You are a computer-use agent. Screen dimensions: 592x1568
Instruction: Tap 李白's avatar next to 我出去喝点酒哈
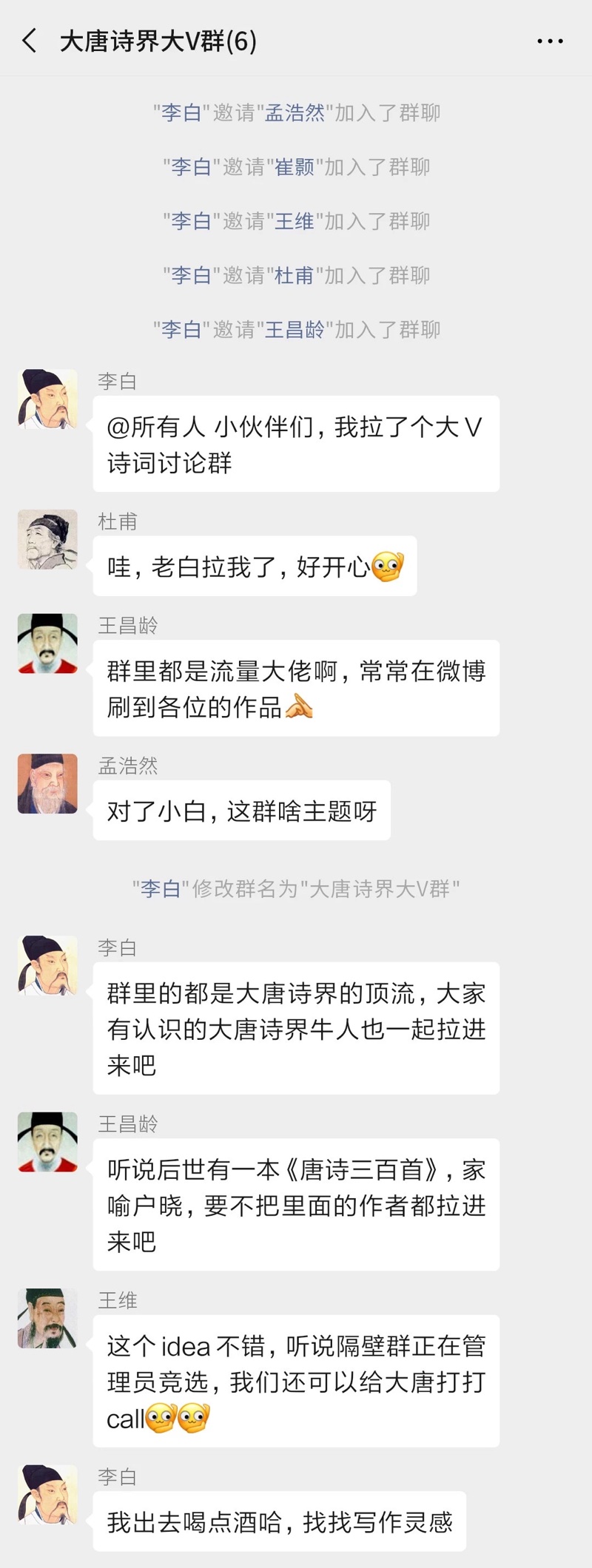47,1494
